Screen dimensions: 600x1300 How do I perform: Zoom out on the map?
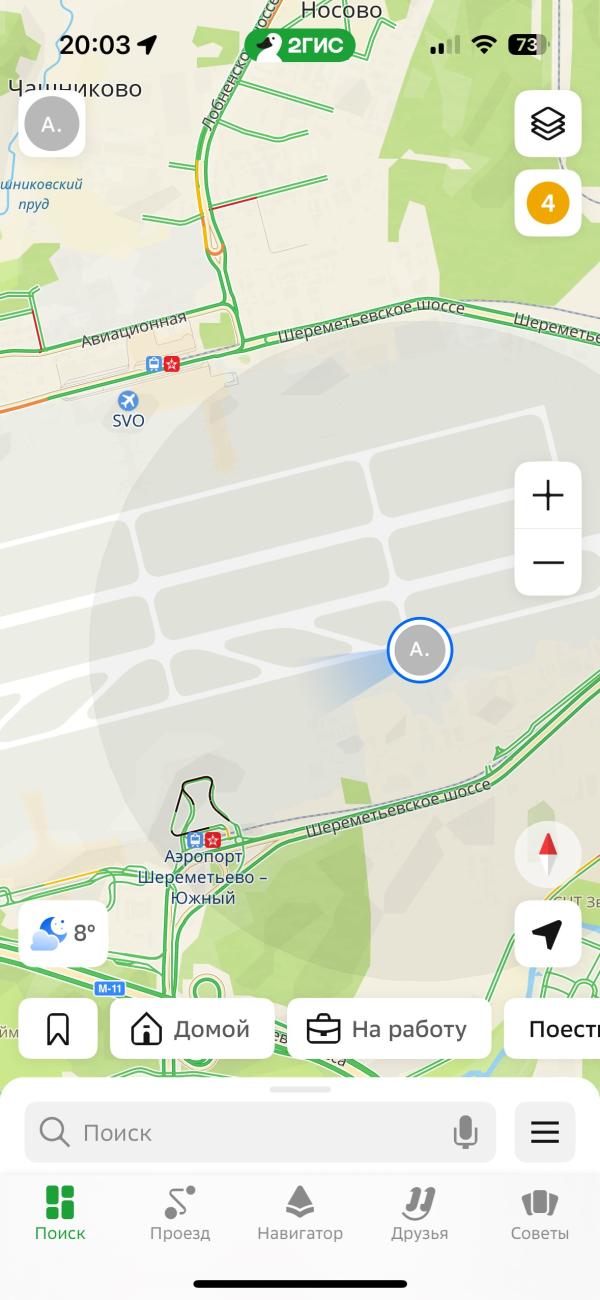[547, 562]
